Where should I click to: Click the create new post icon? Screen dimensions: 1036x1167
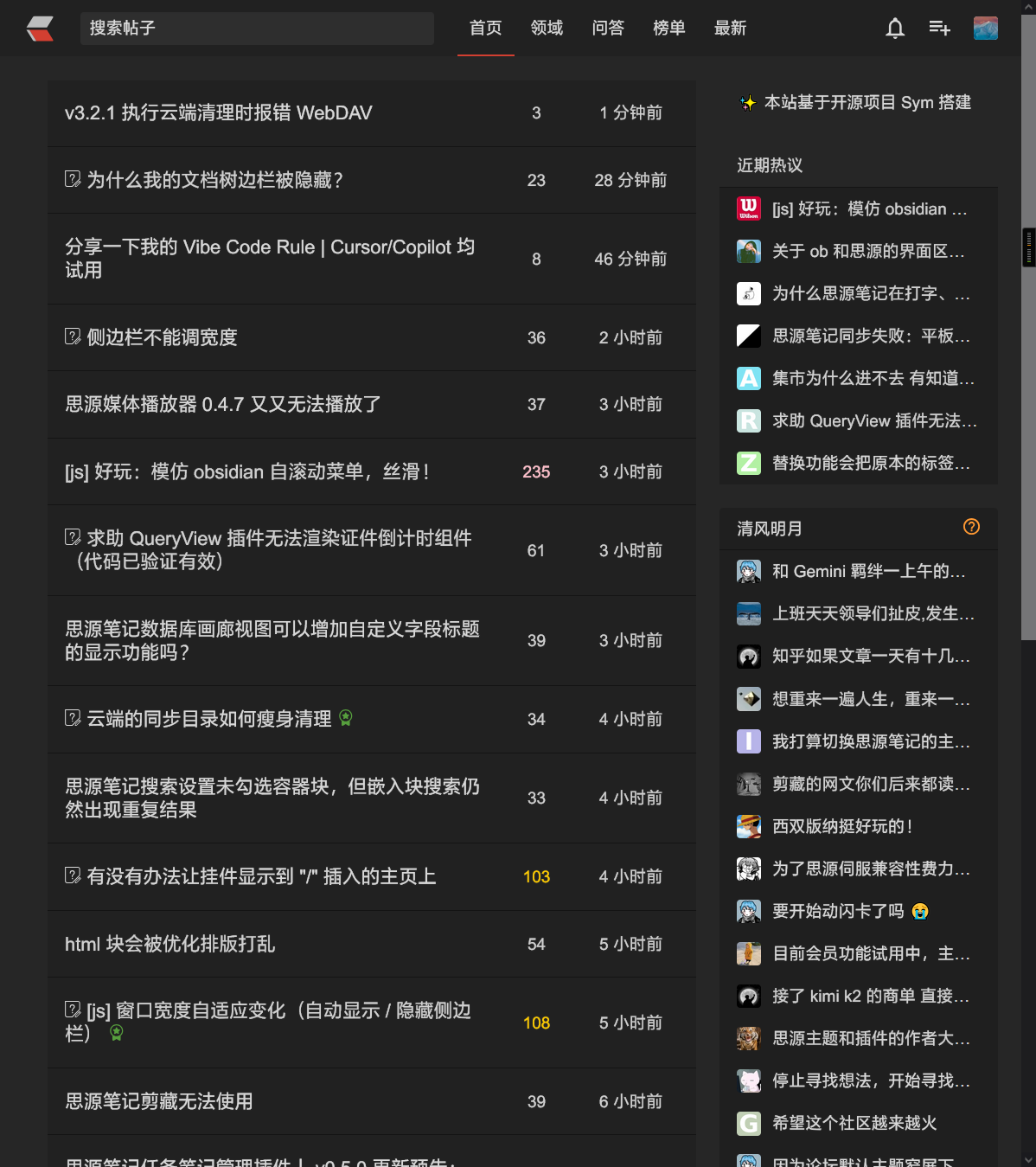(939, 28)
